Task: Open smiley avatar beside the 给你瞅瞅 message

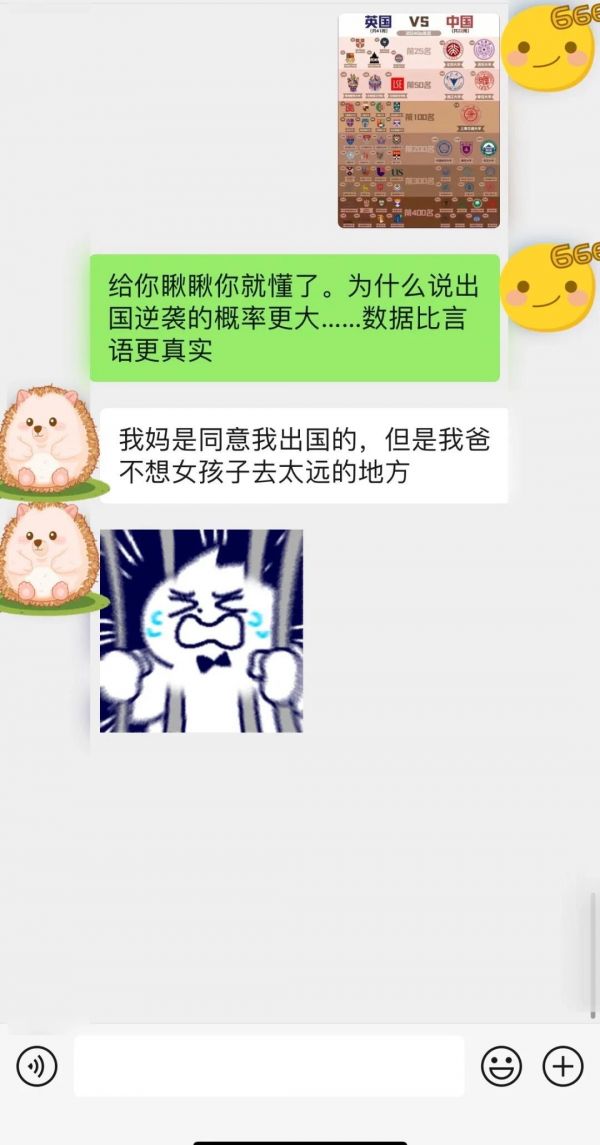Action: click(x=547, y=288)
